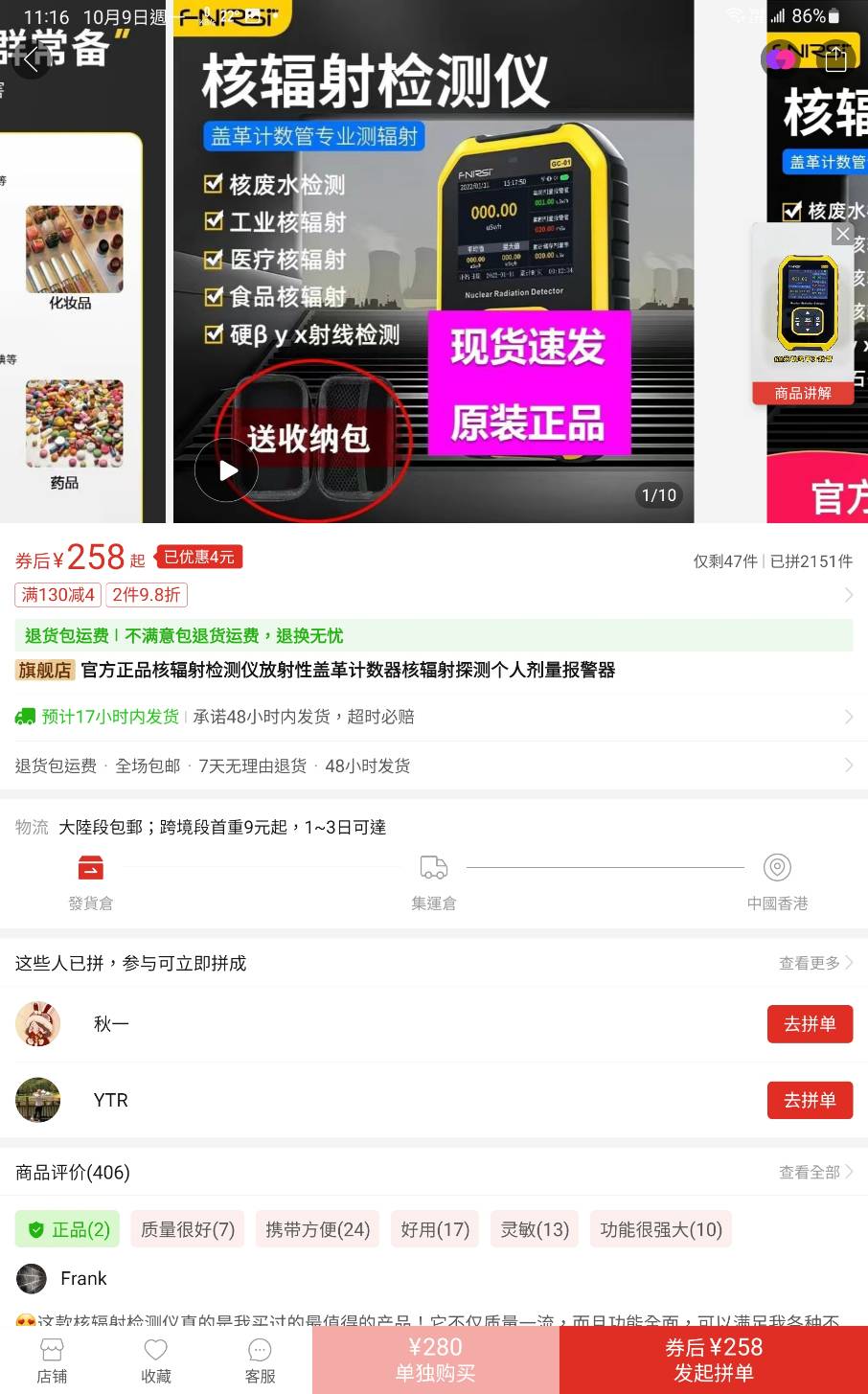Tap the 收藏 favorites heart icon
The image size is (868, 1394).
point(155,1358)
